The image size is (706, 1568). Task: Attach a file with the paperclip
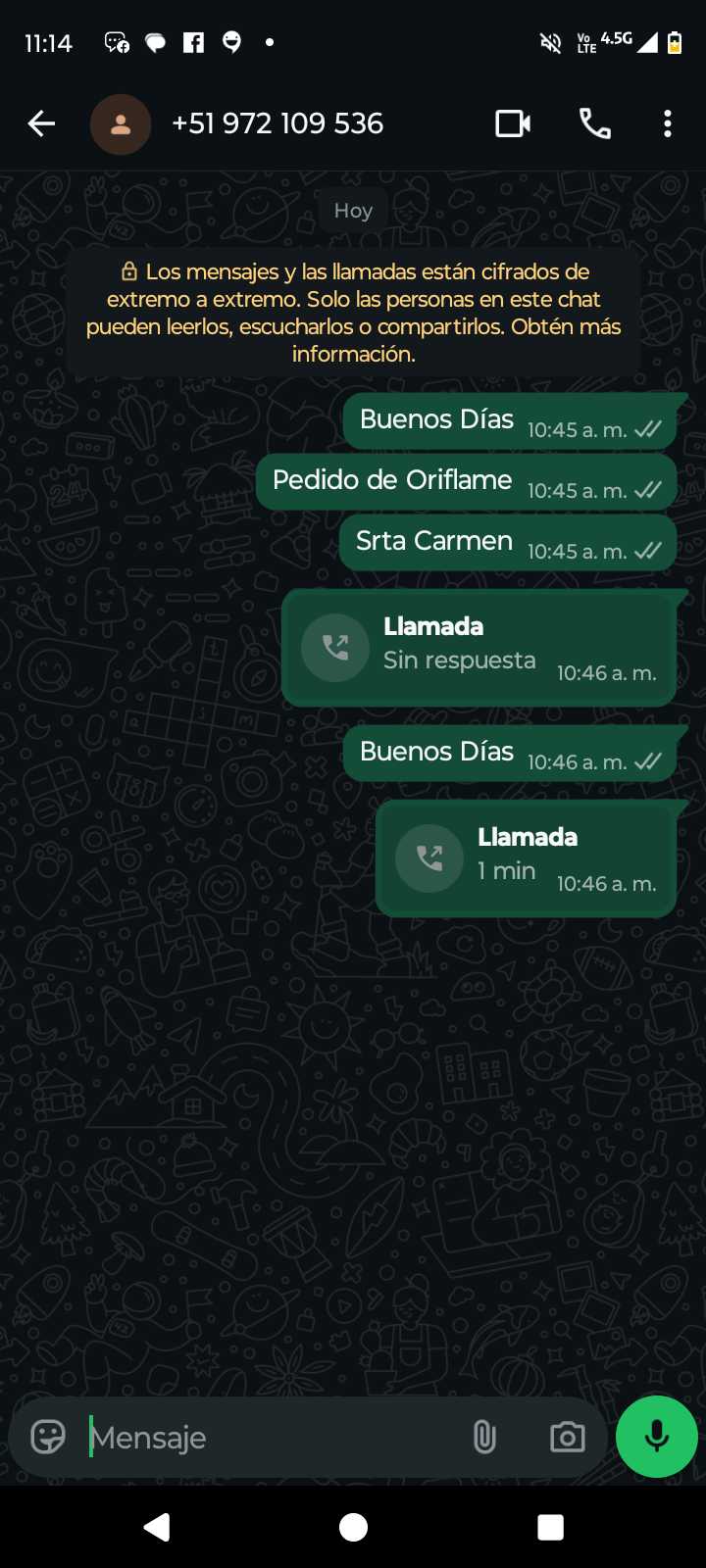click(x=484, y=1437)
